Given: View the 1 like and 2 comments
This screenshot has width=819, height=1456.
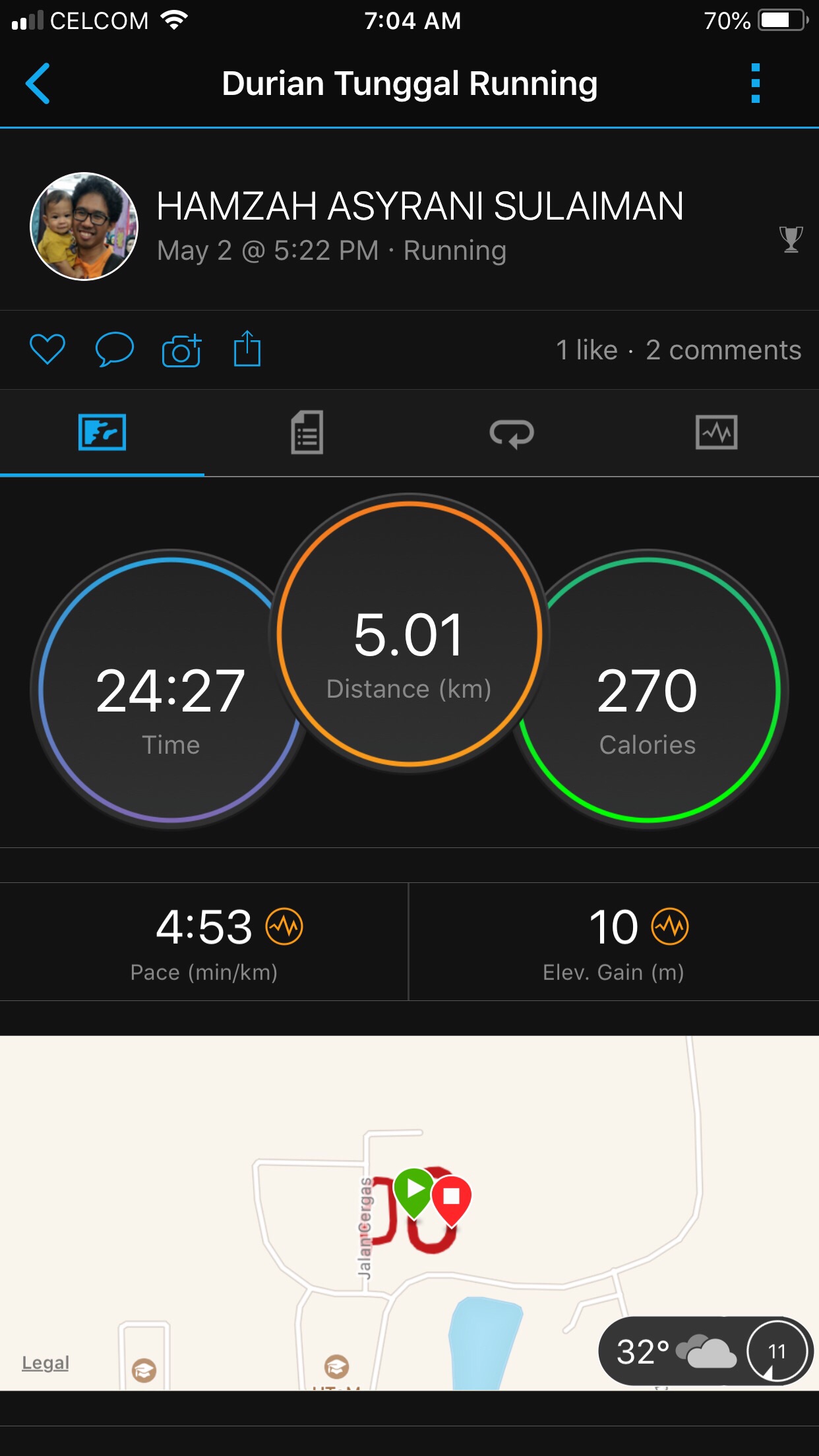Looking at the screenshot, I should [x=678, y=350].
